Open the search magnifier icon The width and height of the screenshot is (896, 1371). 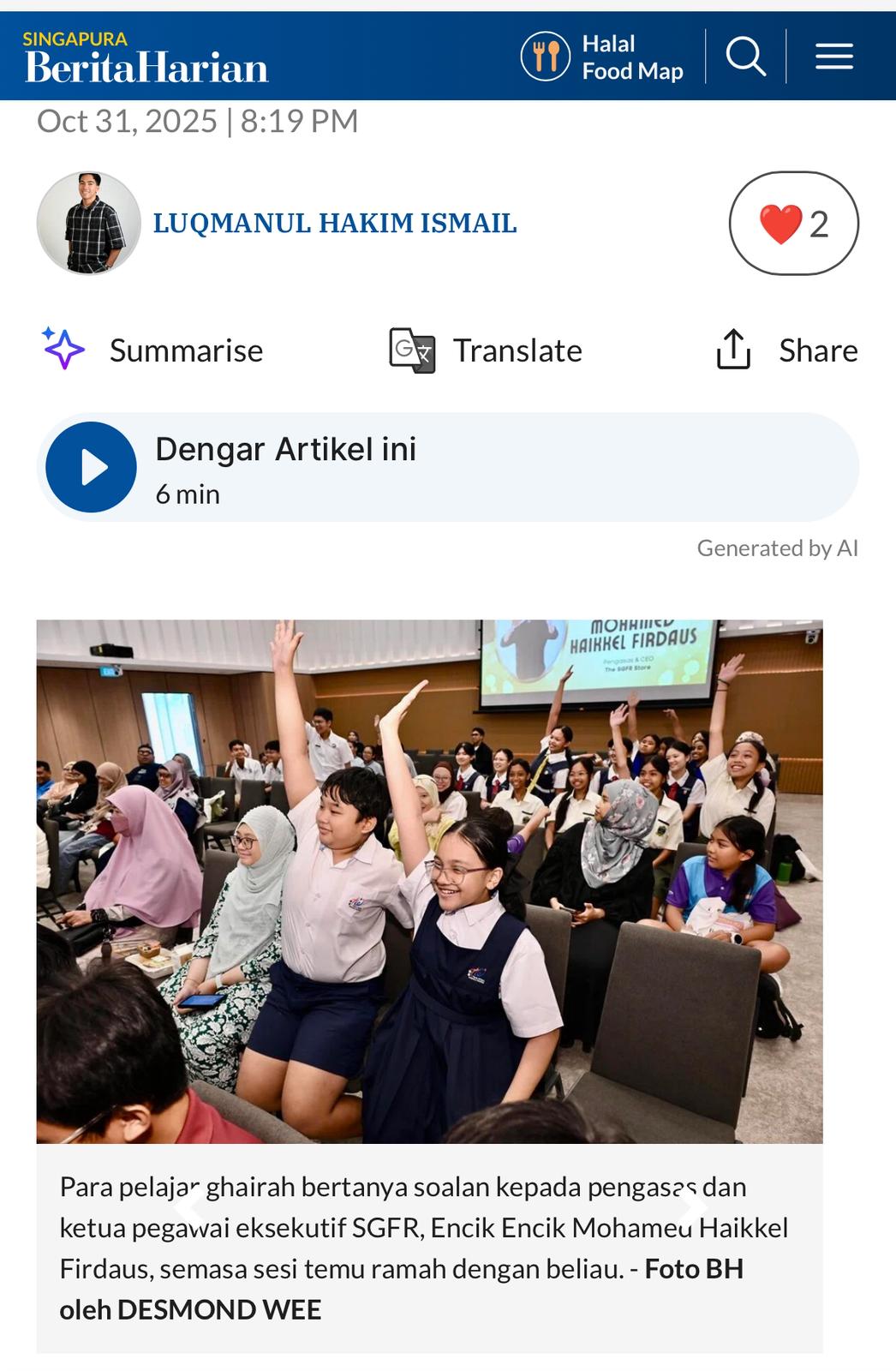(x=745, y=57)
